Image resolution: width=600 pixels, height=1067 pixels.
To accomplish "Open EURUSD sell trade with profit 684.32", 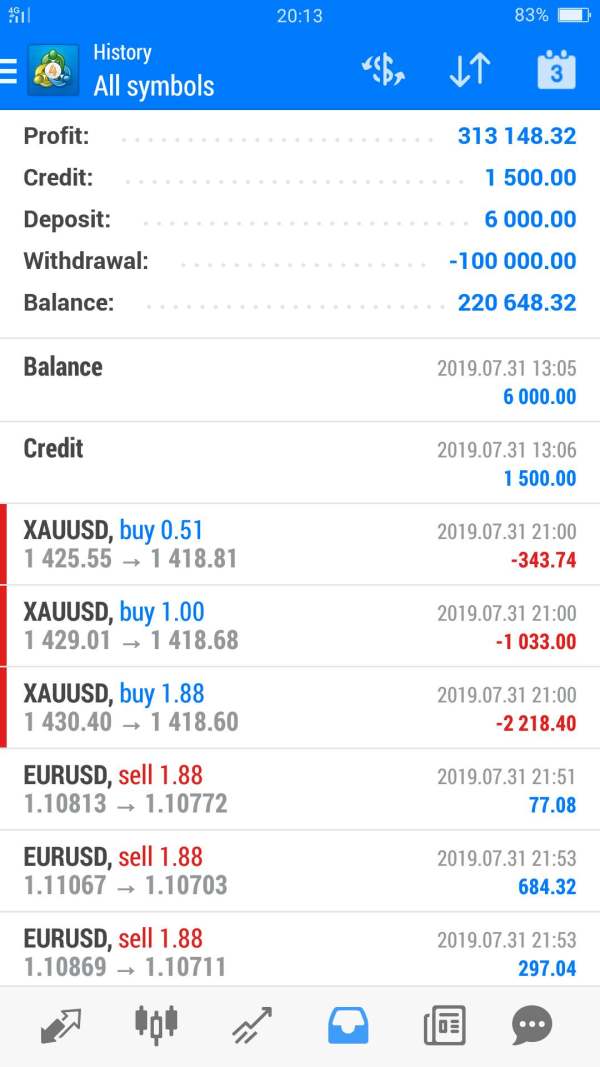I will tap(300, 871).
